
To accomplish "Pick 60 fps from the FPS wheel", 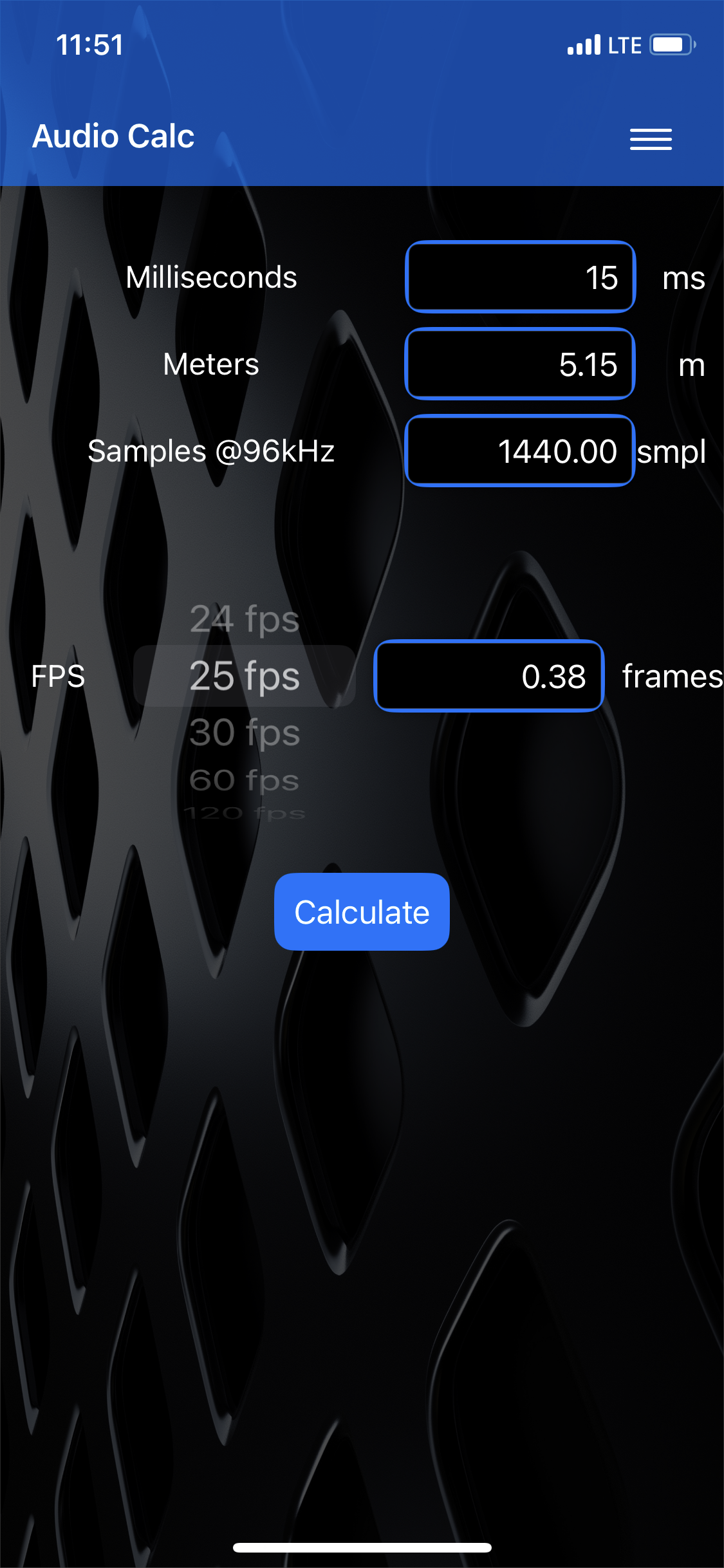I will [245, 780].
